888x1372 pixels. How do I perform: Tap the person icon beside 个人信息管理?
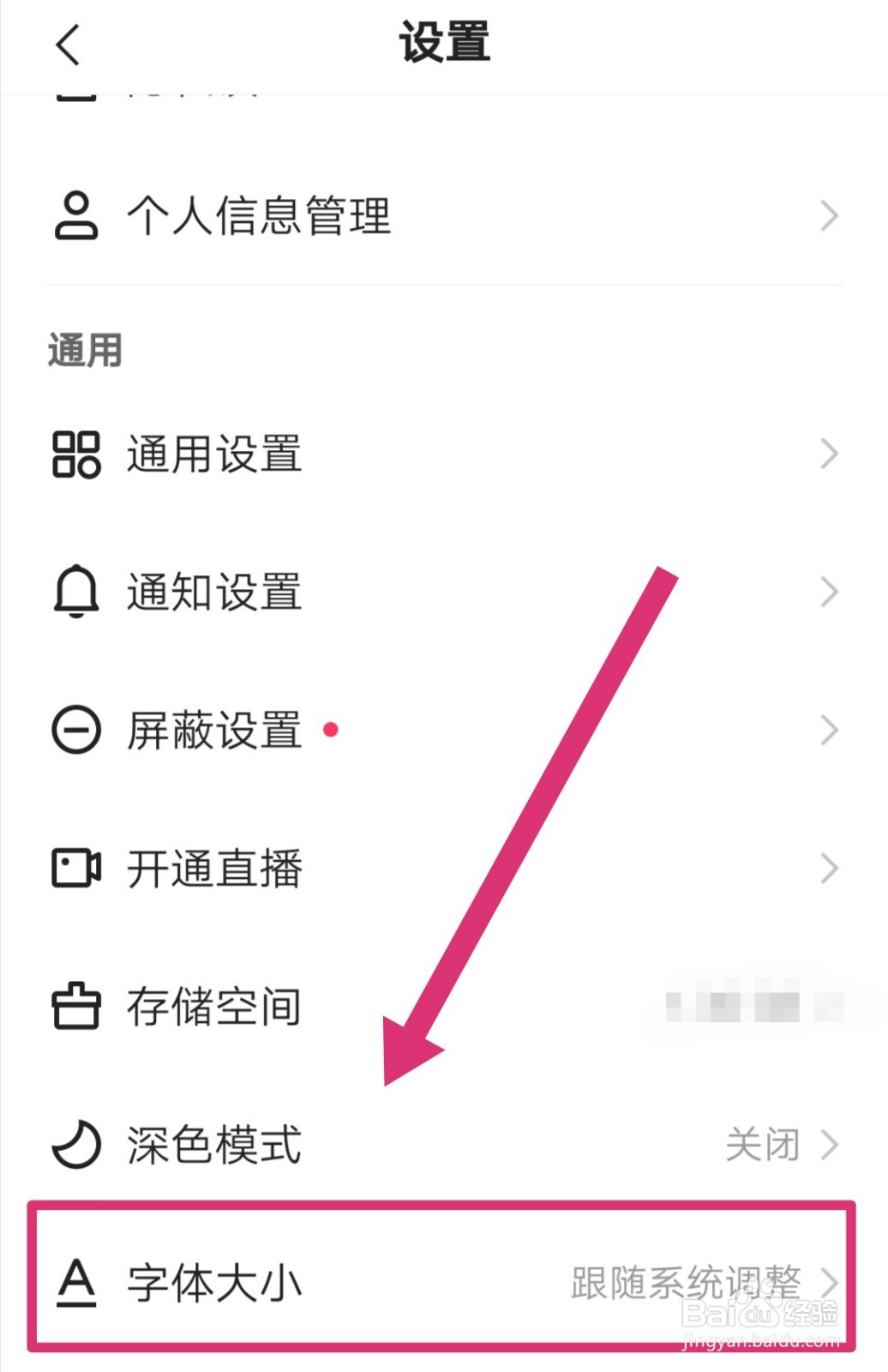[x=76, y=216]
